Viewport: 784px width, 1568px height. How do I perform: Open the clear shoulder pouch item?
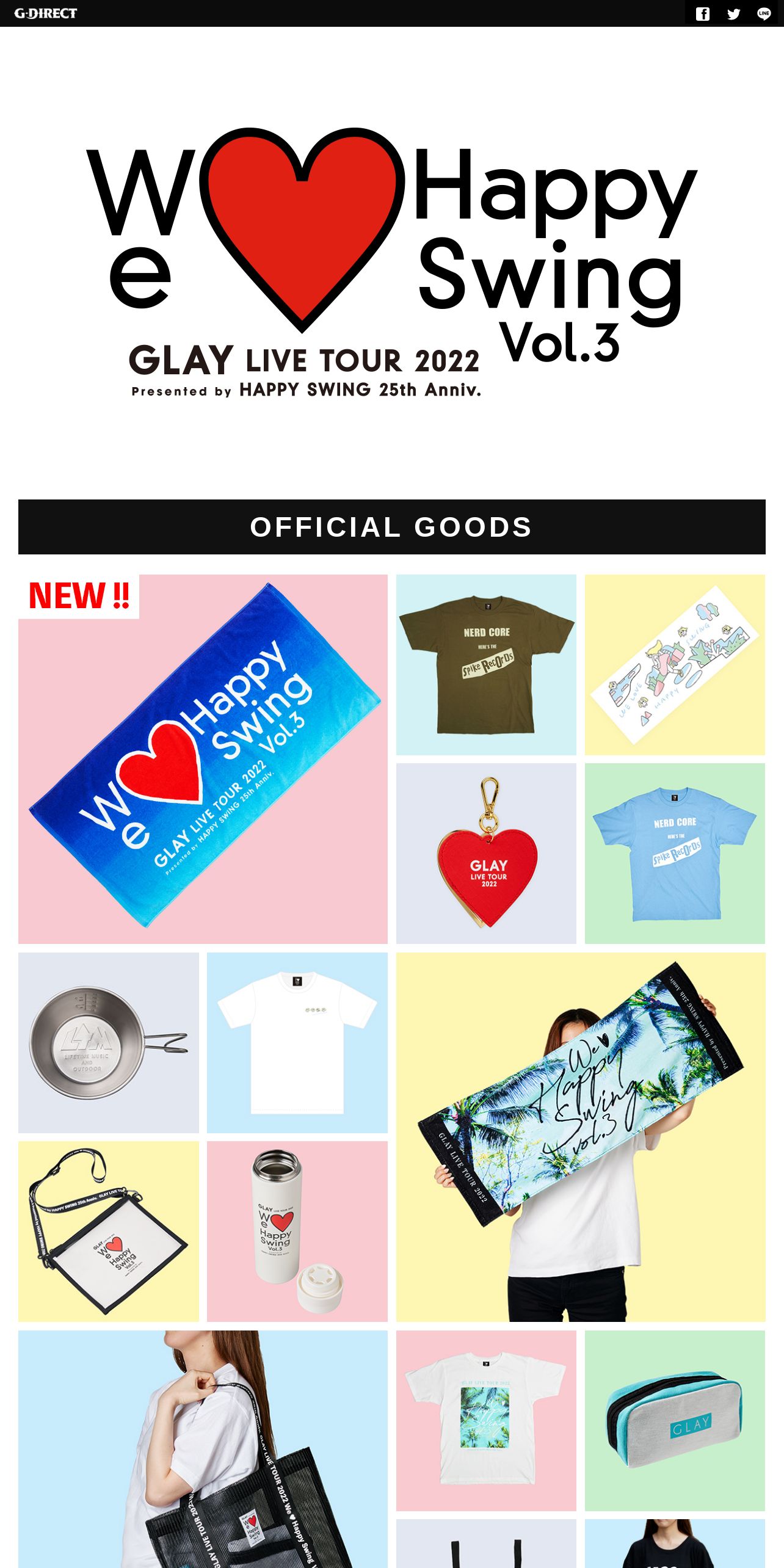pyautogui.click(x=109, y=1231)
